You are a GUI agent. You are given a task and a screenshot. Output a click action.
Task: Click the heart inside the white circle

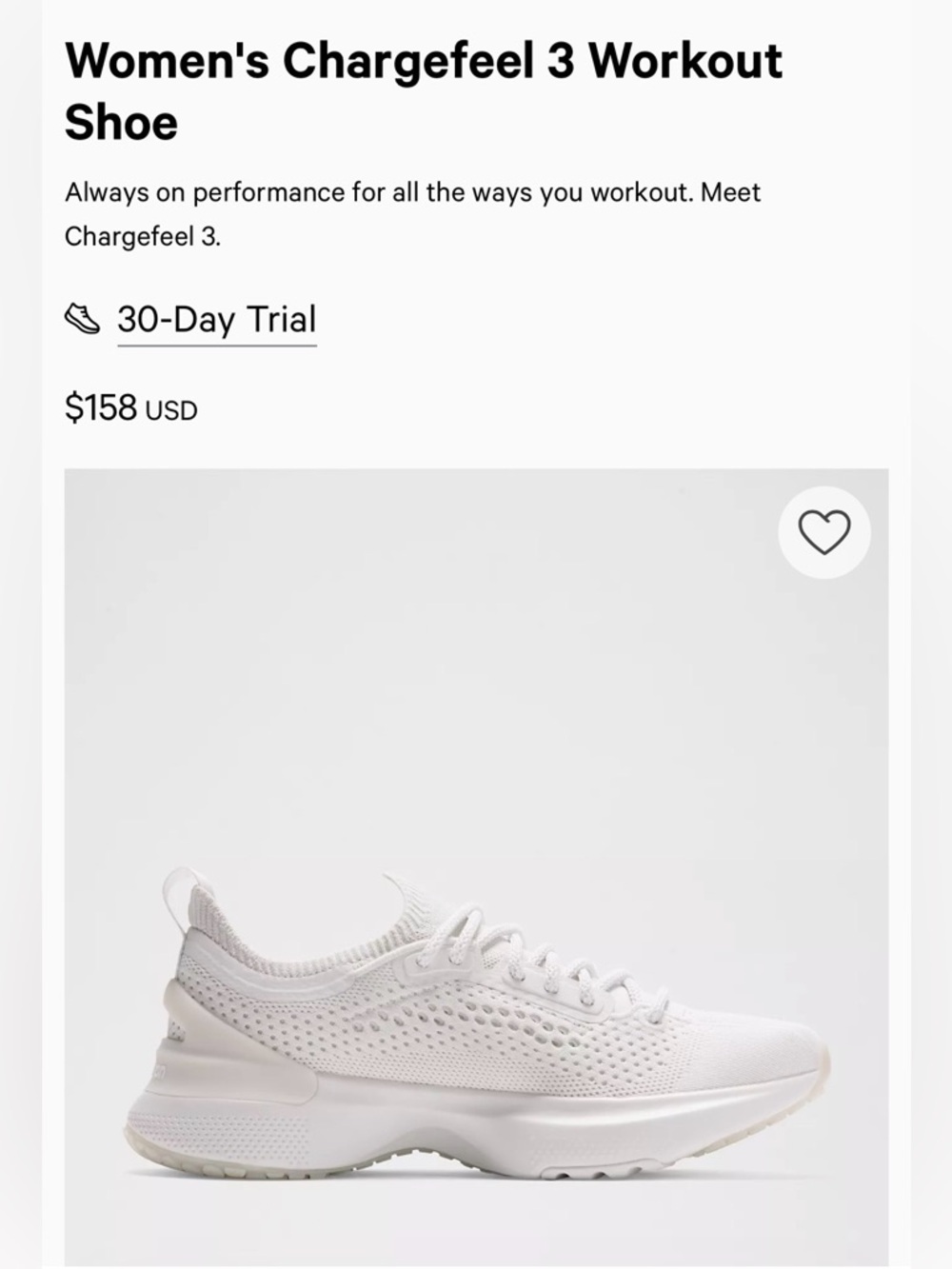[824, 531]
